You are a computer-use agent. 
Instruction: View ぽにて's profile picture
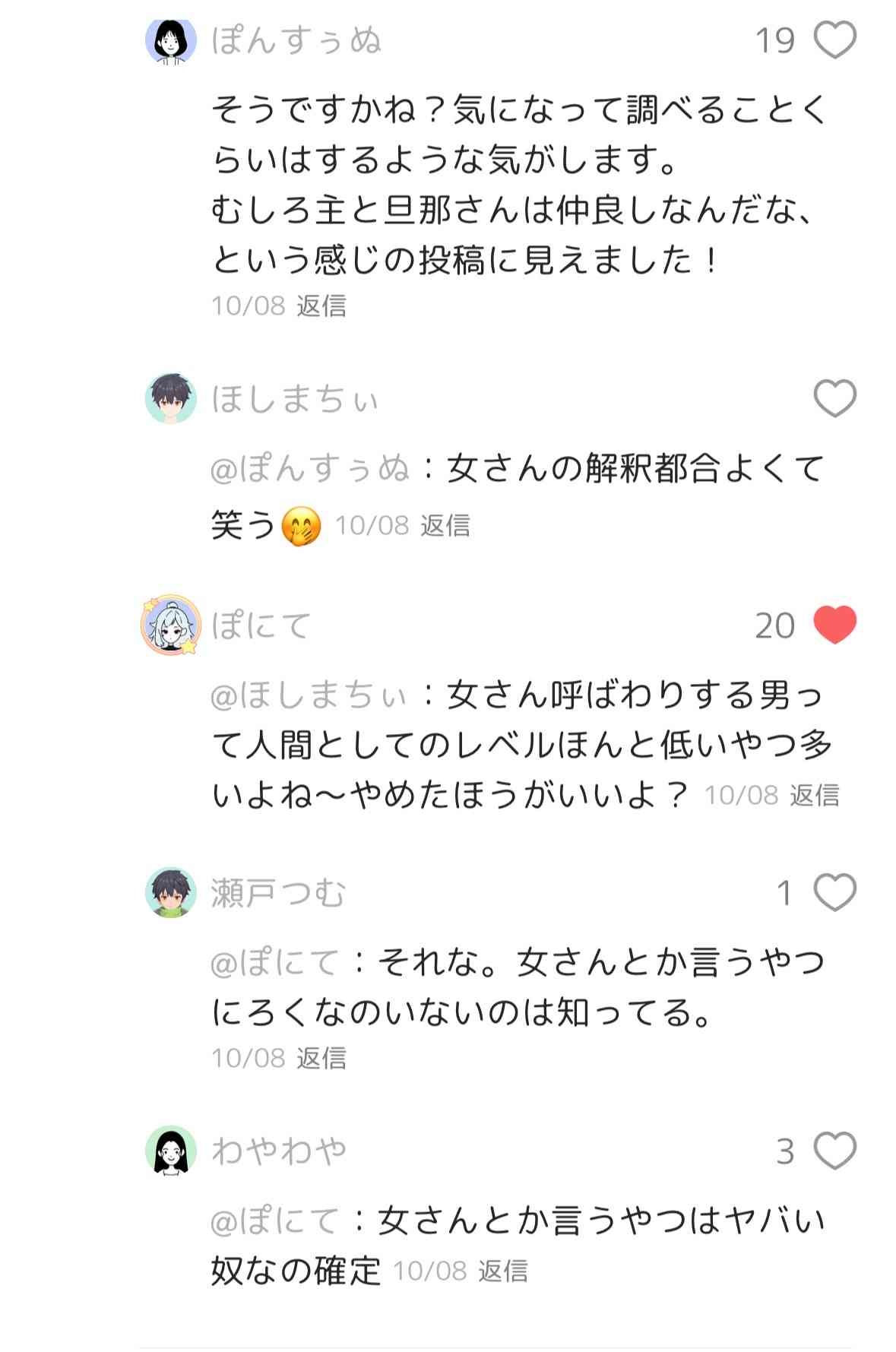point(171,625)
